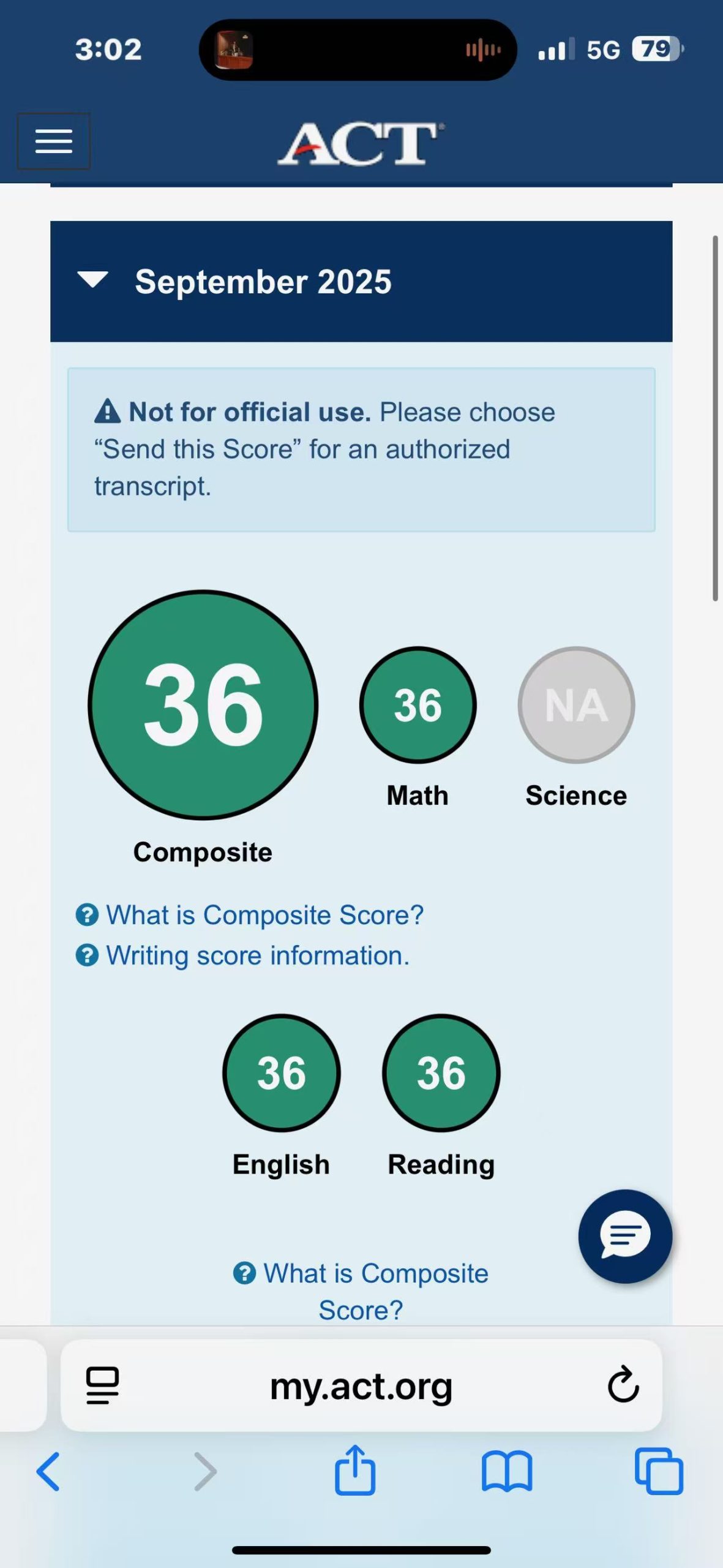Reload the current page
The height and width of the screenshot is (1568, 723).
point(623,1385)
